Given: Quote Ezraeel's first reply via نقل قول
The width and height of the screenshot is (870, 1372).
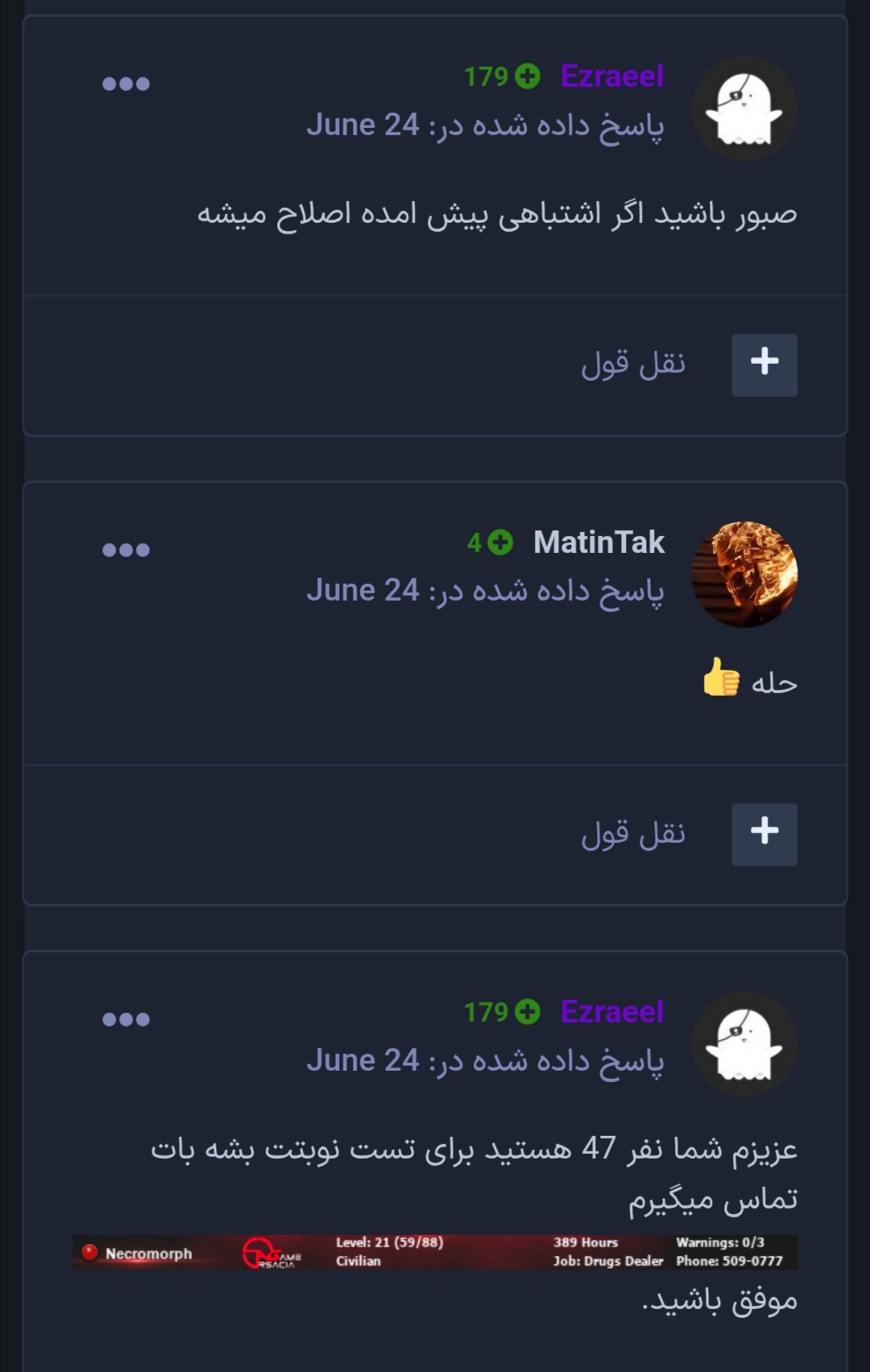Looking at the screenshot, I should tap(633, 365).
